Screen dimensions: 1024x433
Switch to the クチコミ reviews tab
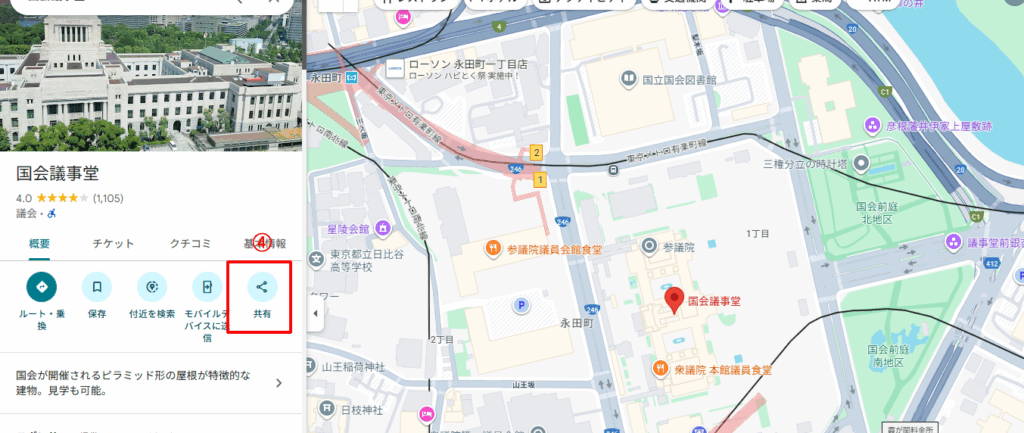[190, 243]
